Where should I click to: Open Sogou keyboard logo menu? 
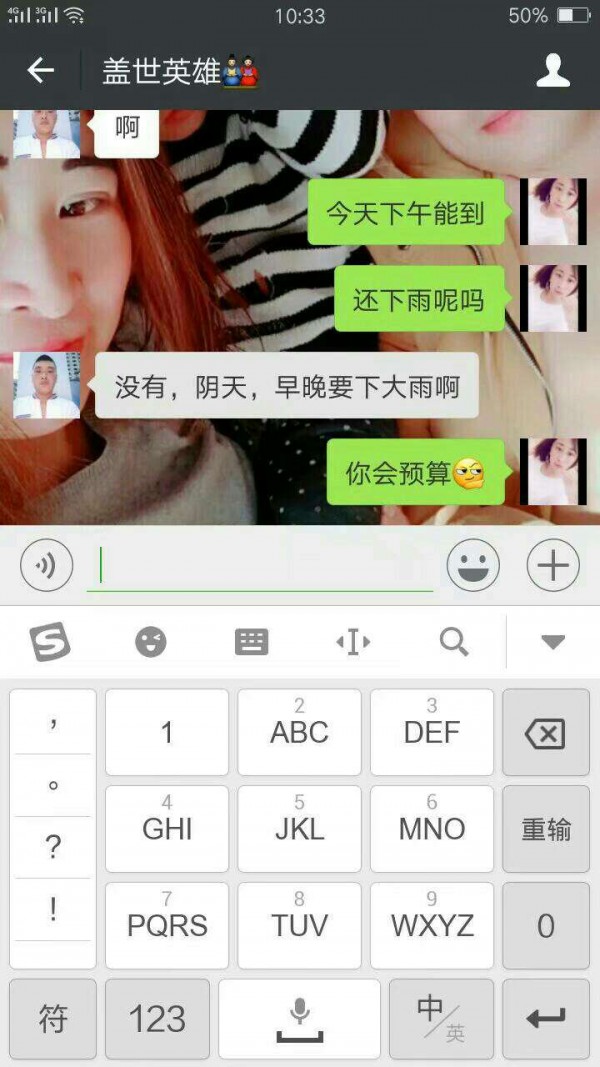click(50, 642)
